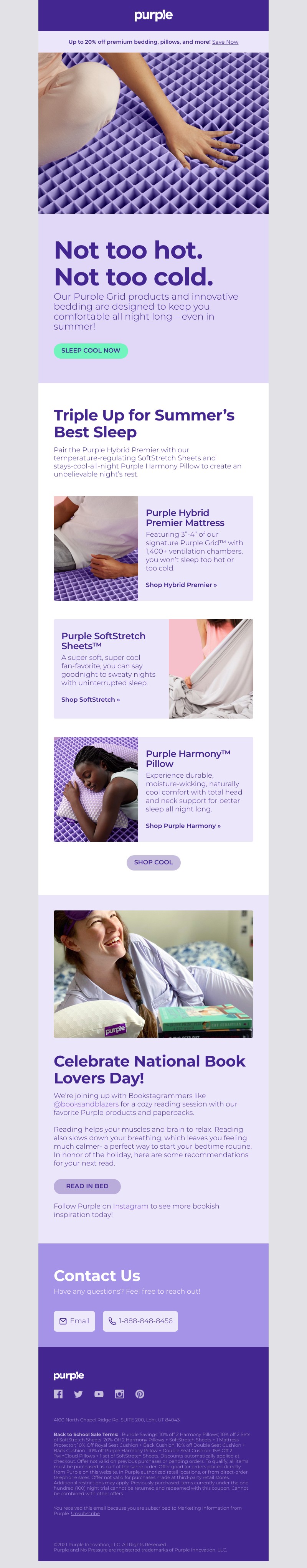Call 1-888-848-8456 button

[140, 1321]
